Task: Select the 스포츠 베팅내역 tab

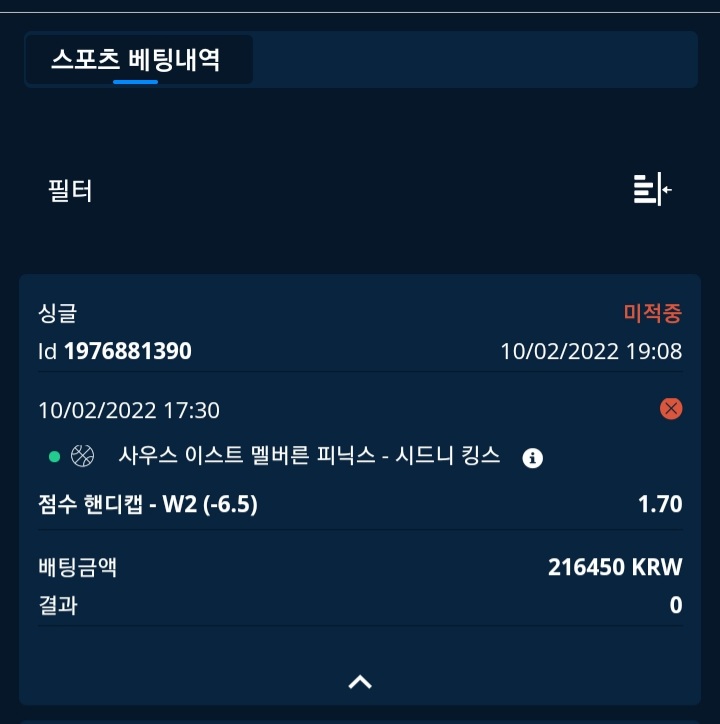Action: [x=137, y=60]
